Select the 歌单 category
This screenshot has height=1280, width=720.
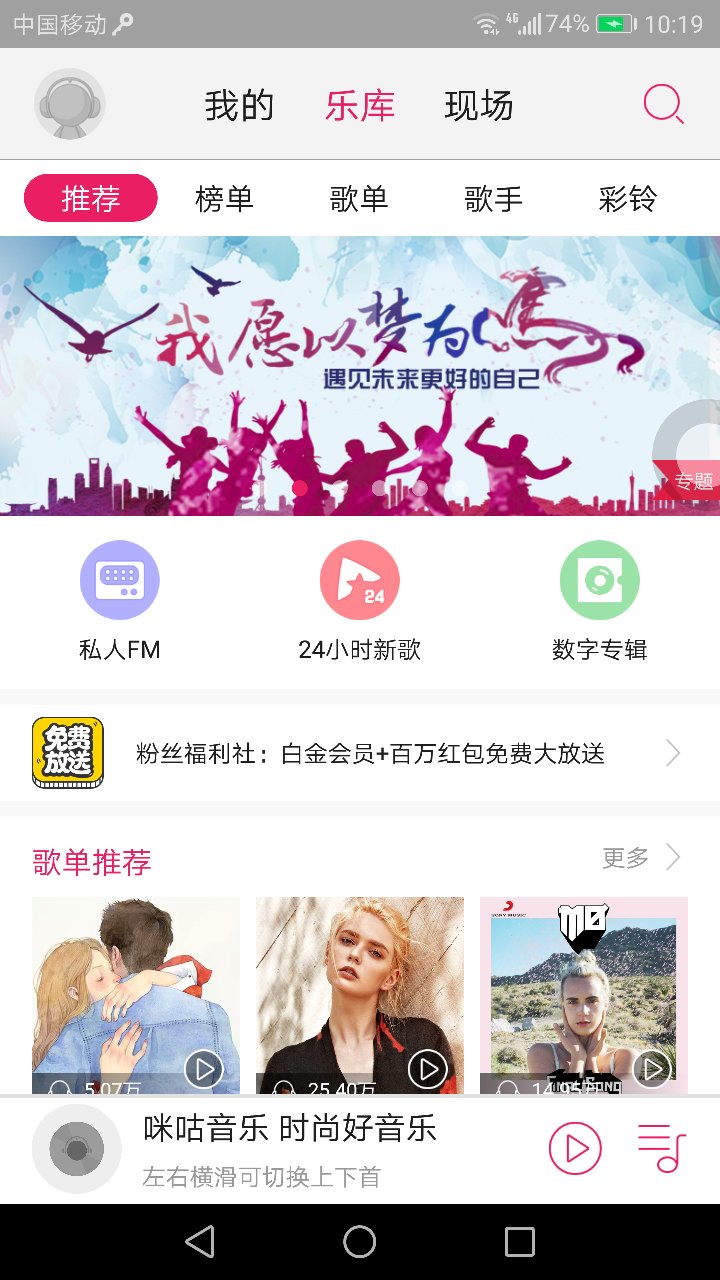359,198
